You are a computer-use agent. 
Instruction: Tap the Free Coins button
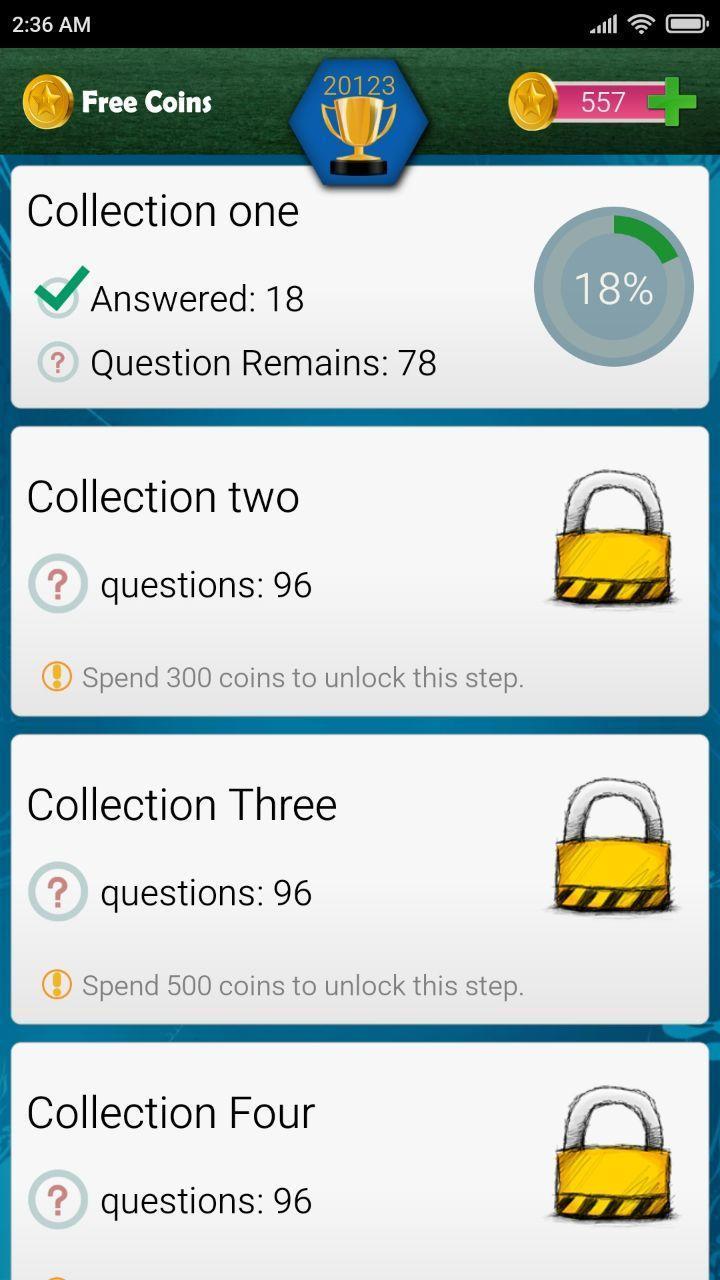(118, 102)
